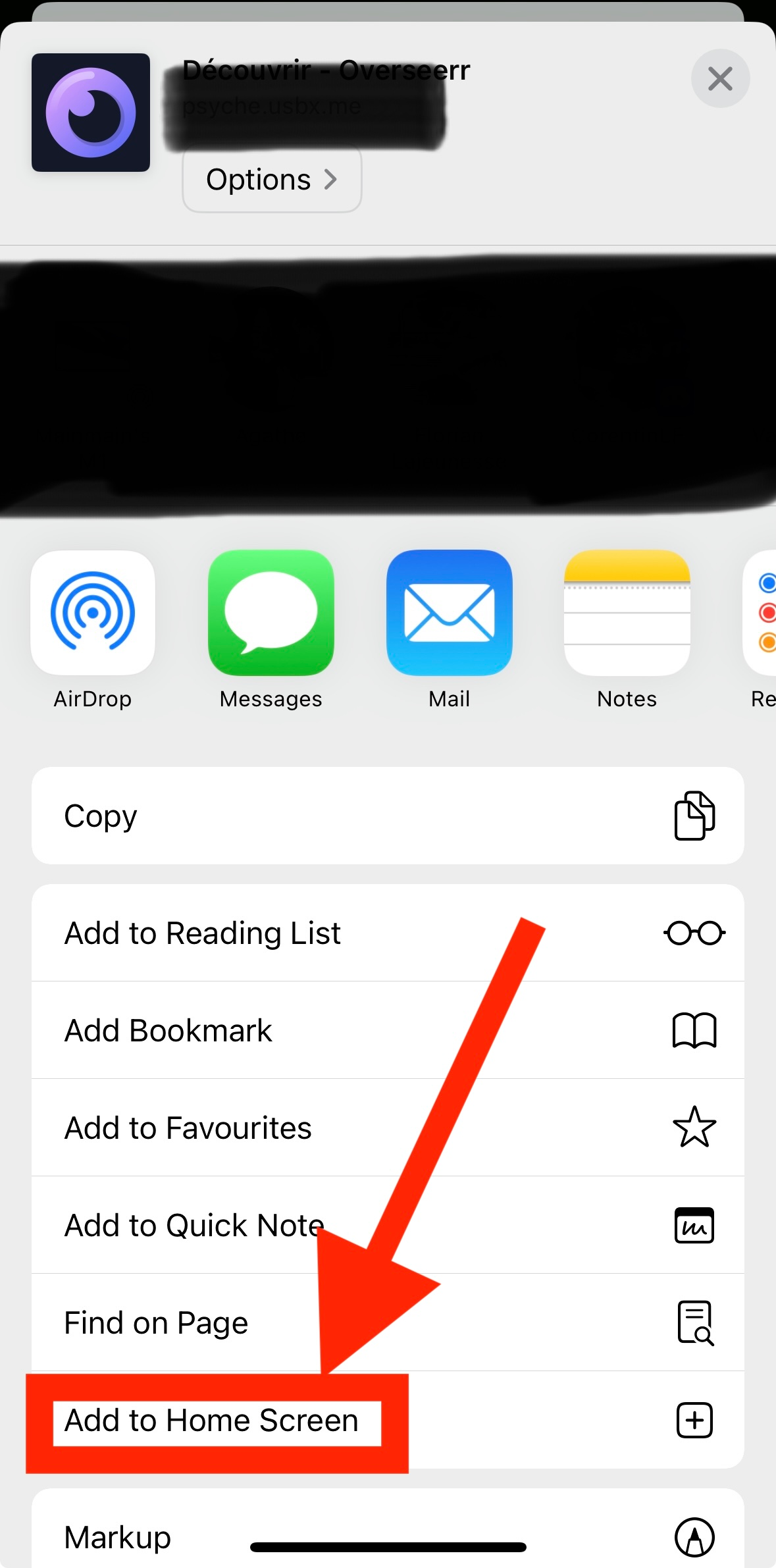Tap Add to Home Screen
This screenshot has width=776, height=1568.
(x=388, y=1420)
